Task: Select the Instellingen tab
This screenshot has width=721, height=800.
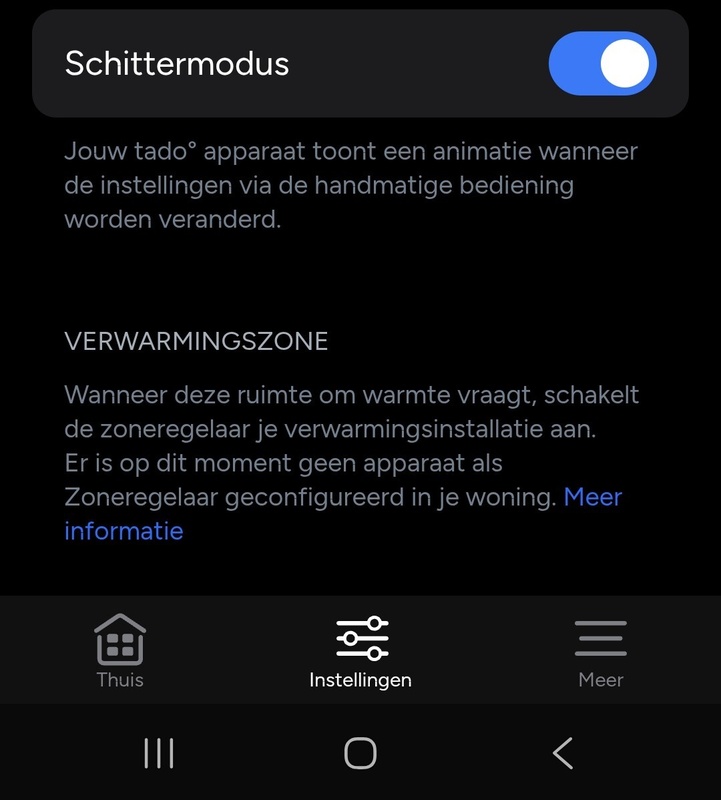Action: coord(360,650)
